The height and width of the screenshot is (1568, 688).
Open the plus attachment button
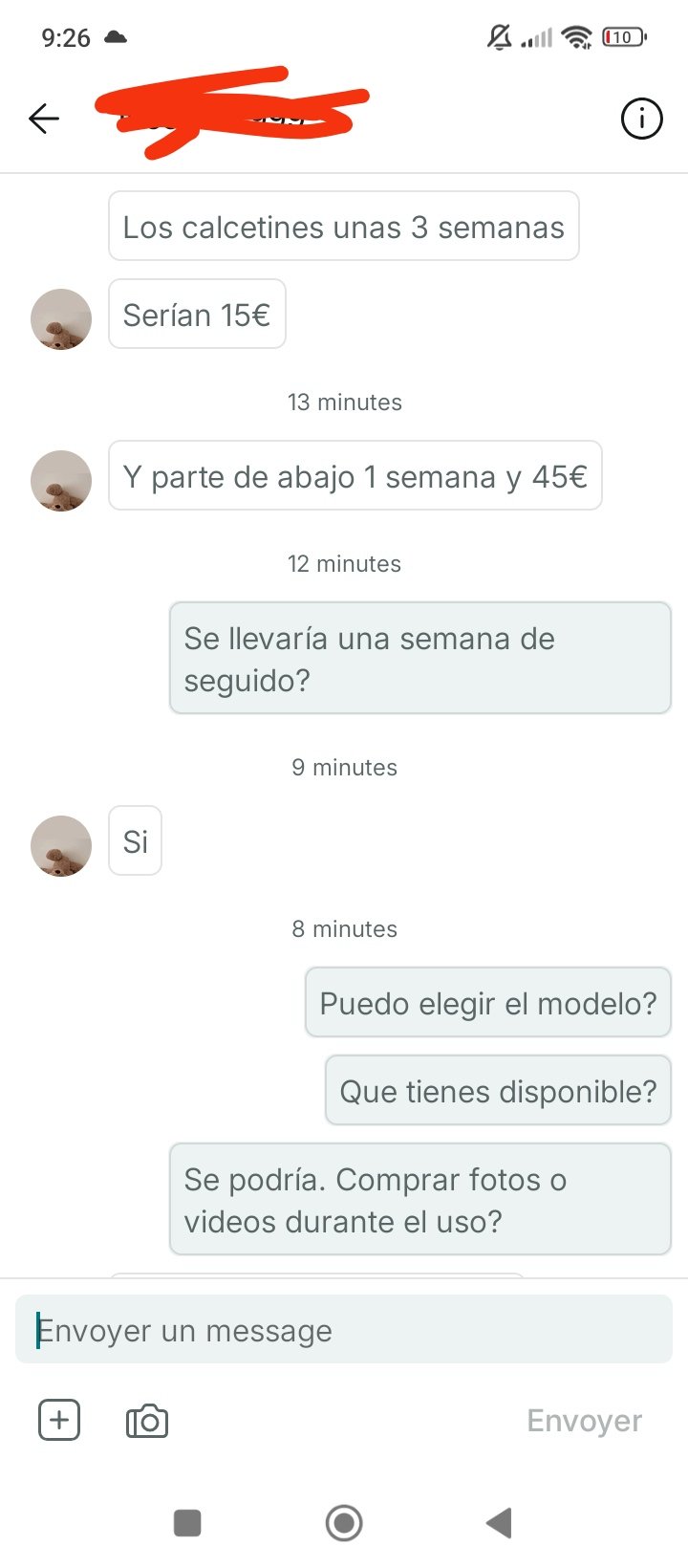59,1420
